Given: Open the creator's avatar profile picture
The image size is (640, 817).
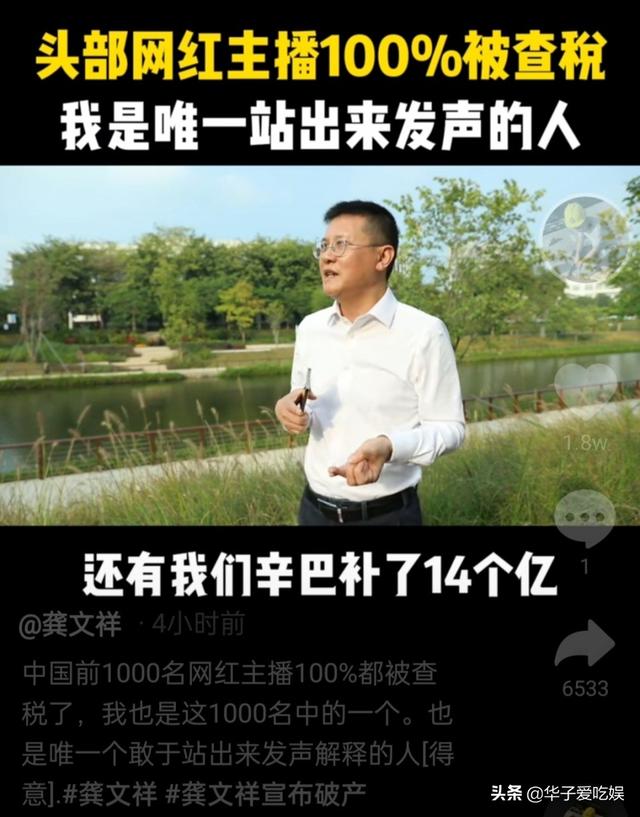Looking at the screenshot, I should click(583, 237).
